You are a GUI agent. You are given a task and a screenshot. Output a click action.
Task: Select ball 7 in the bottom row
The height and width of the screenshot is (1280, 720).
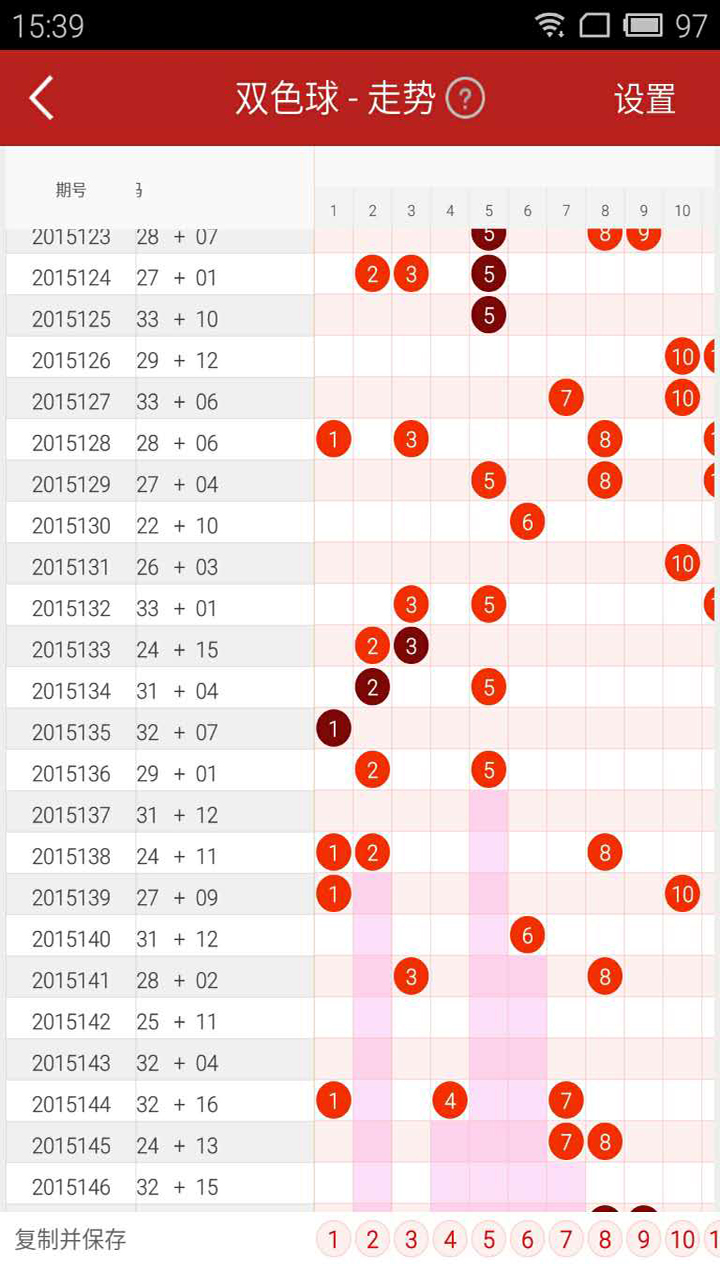(x=566, y=1240)
